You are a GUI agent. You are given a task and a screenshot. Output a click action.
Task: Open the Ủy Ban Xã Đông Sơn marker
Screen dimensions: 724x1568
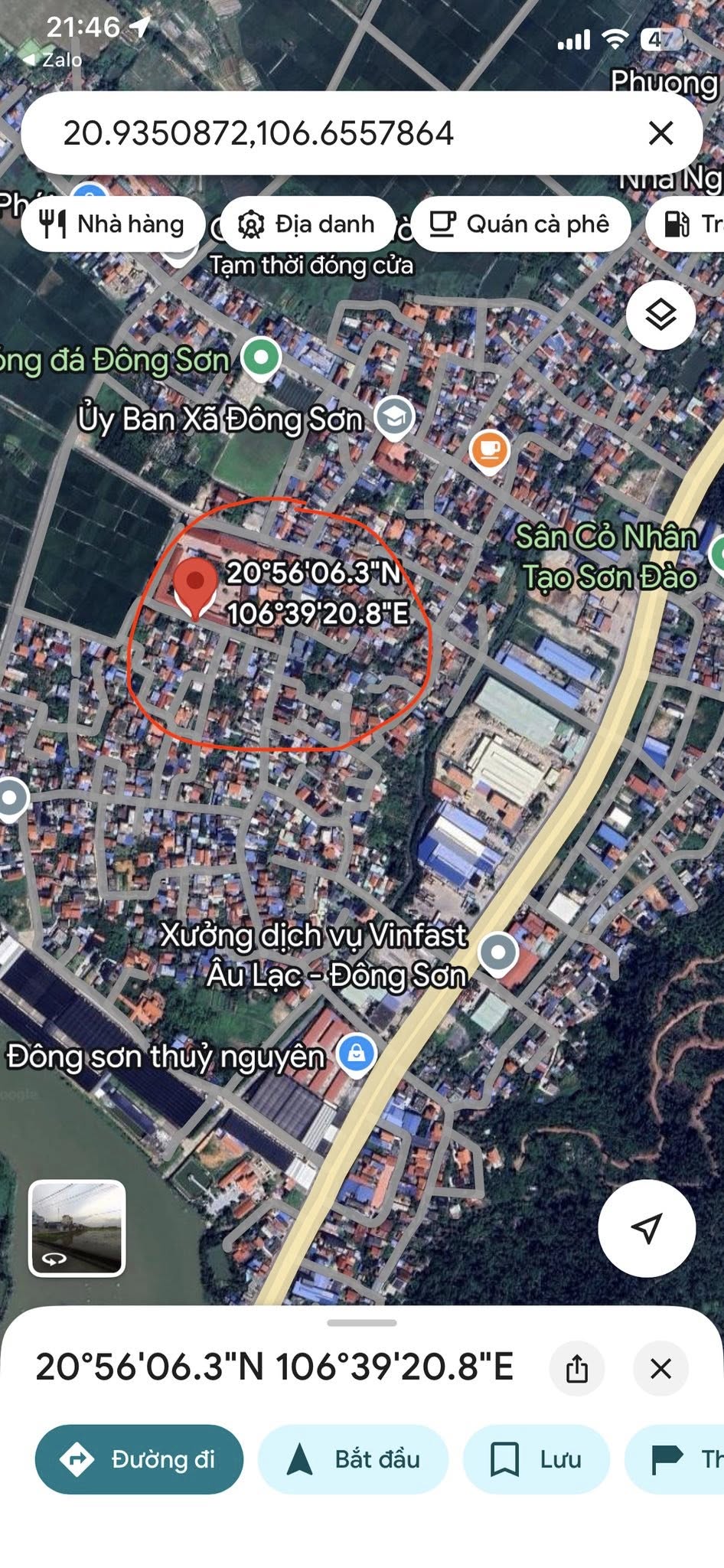(394, 417)
